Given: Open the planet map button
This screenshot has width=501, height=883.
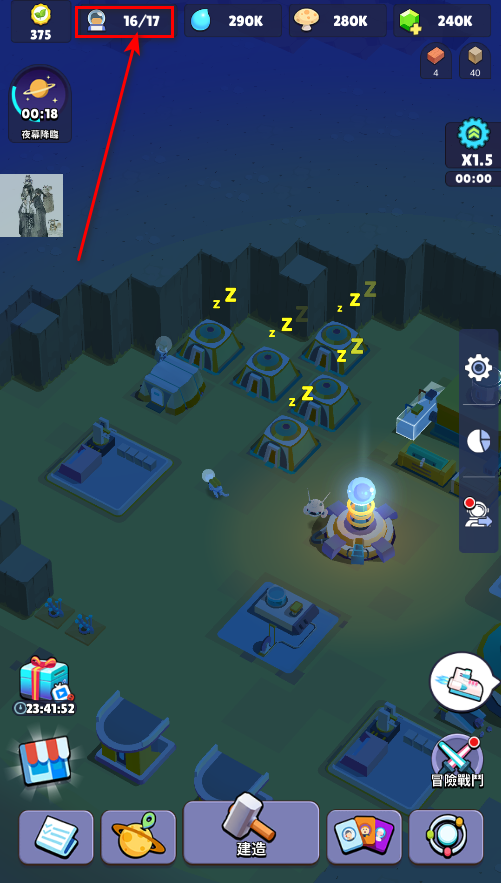Looking at the screenshot, I should tap(138, 837).
